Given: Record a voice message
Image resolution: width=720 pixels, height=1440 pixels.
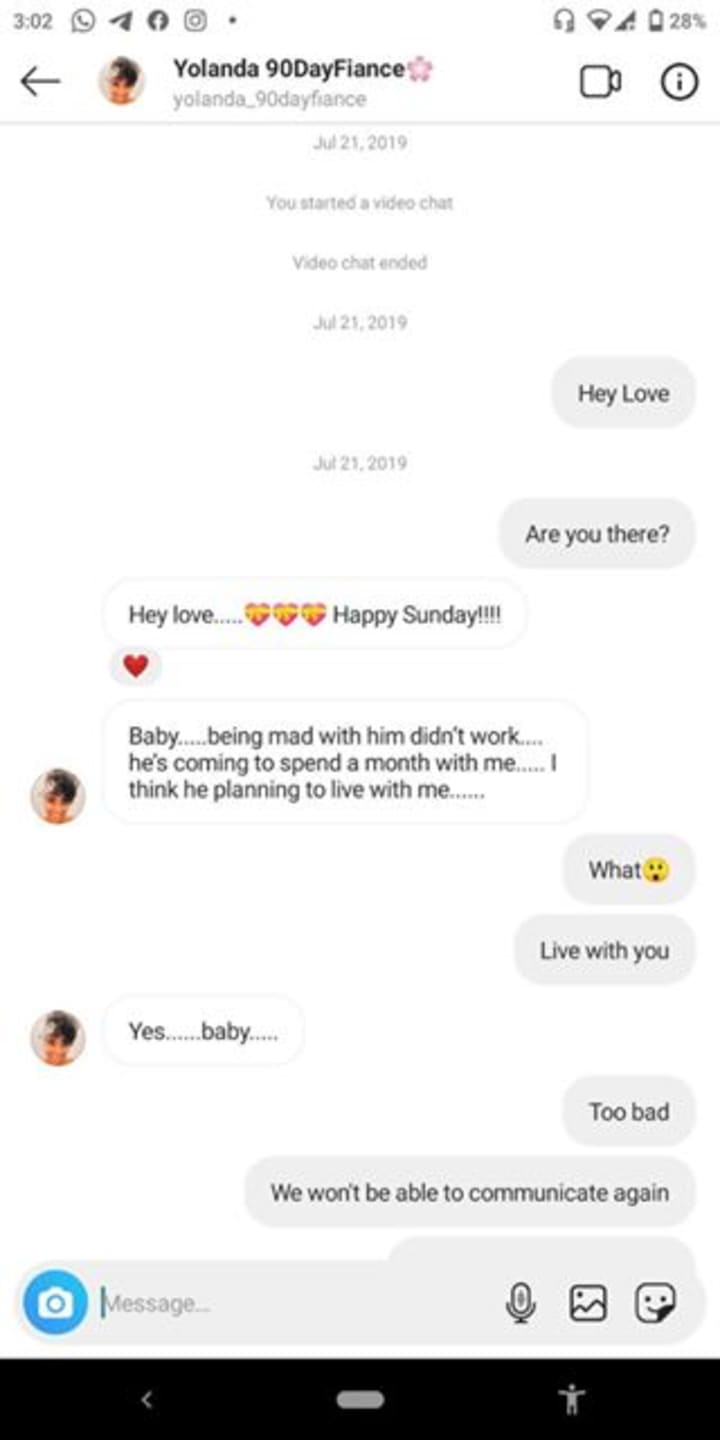Looking at the screenshot, I should 520,1302.
